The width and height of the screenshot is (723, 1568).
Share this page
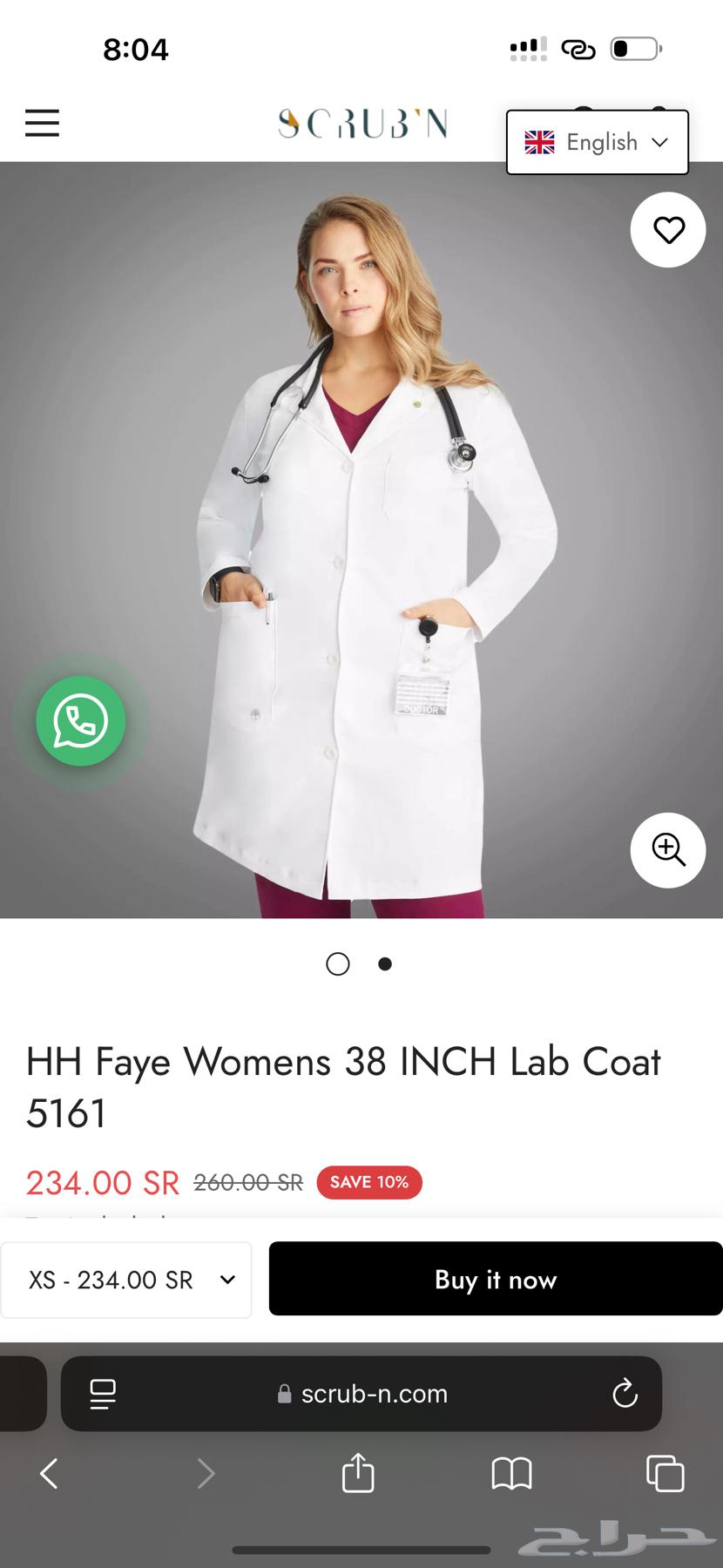tap(358, 1473)
